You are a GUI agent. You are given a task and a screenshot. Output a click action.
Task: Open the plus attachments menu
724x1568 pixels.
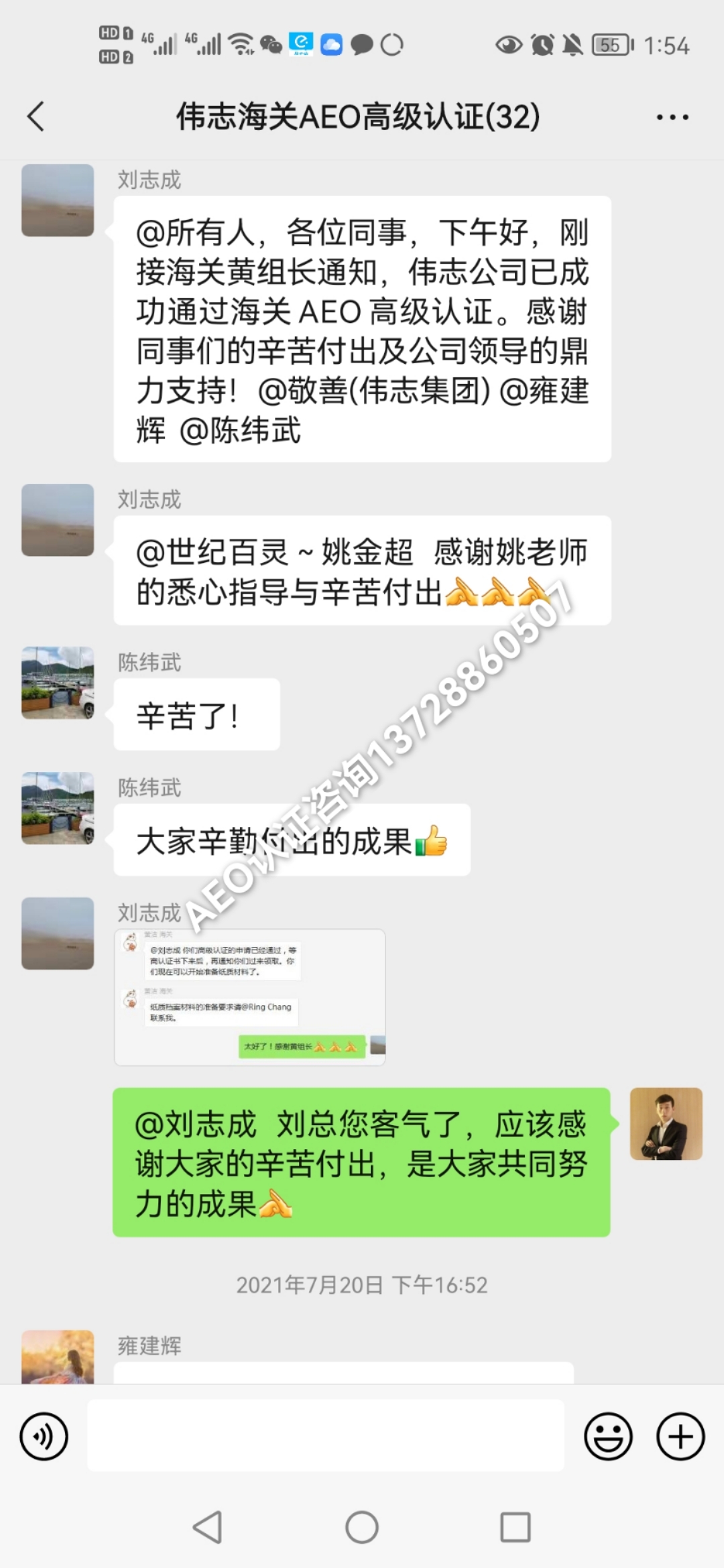point(680,1436)
